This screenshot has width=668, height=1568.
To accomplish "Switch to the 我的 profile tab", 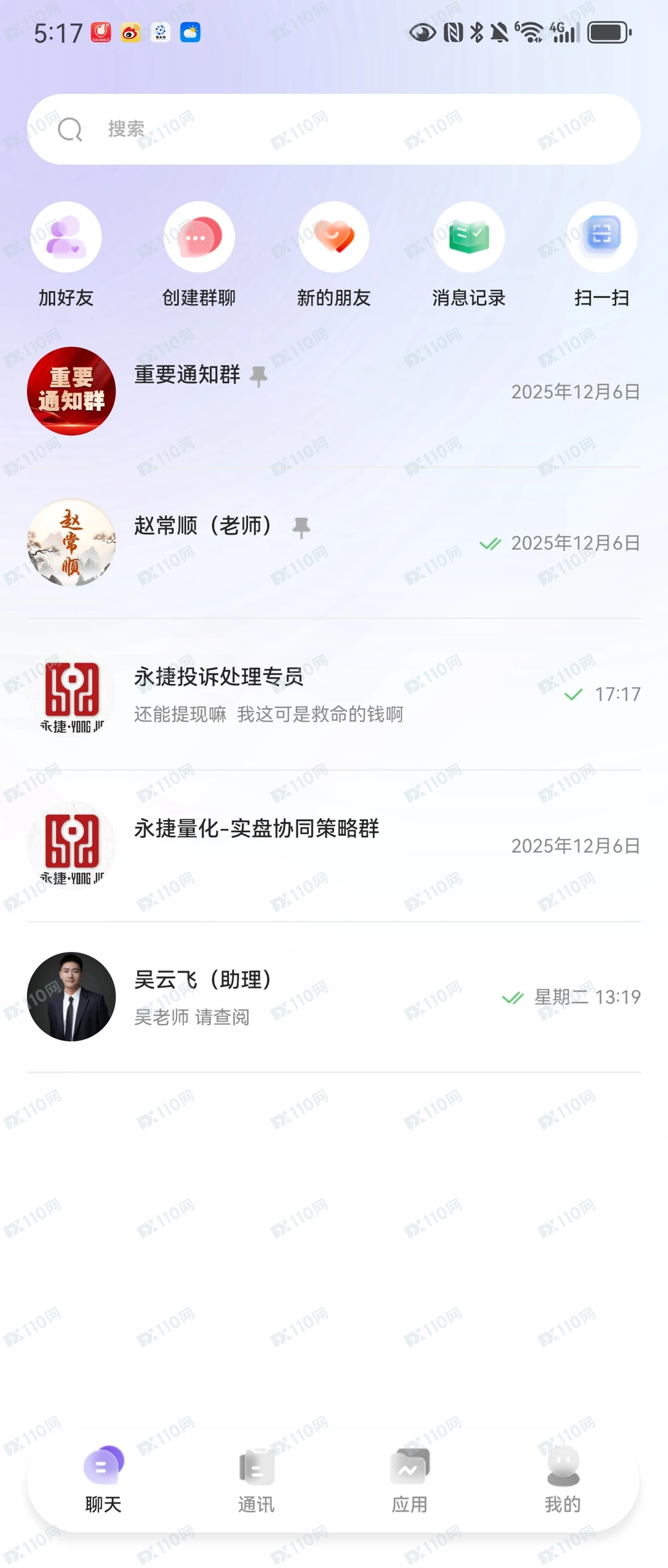I will 562,1479.
